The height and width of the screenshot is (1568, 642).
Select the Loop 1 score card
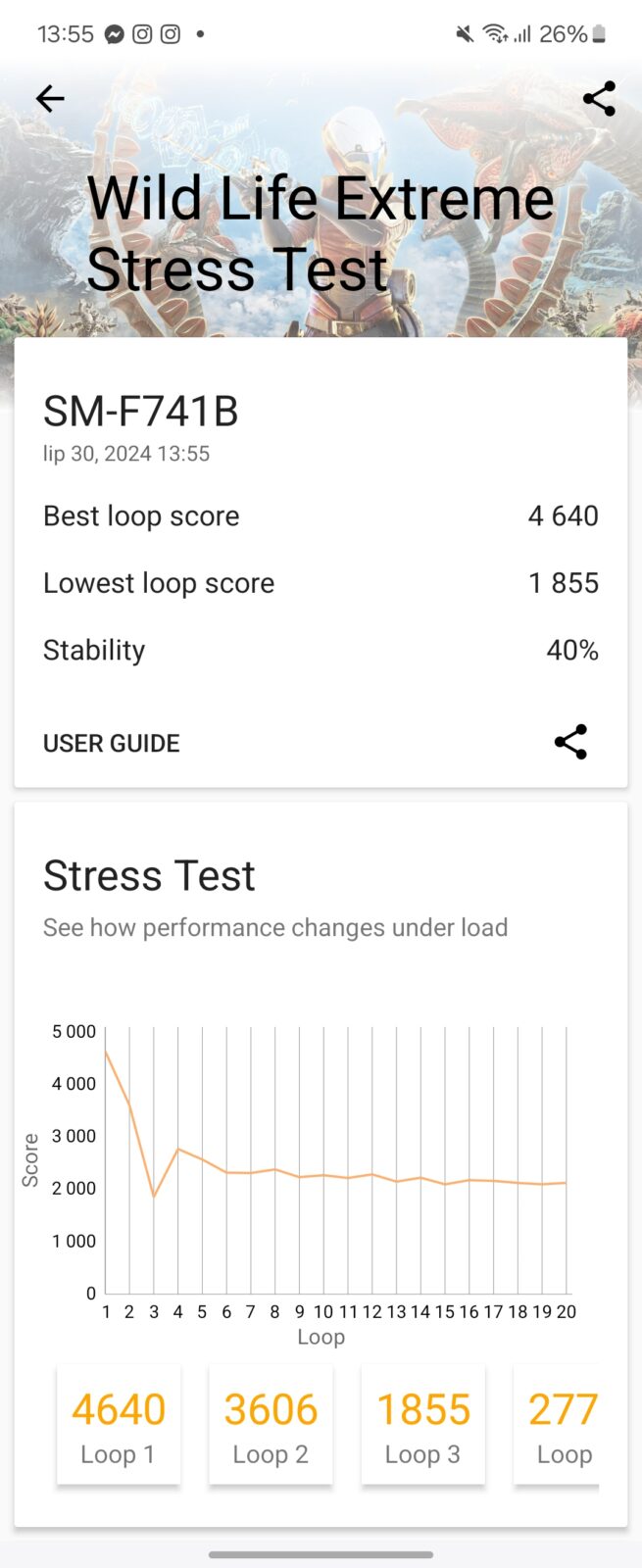coord(119,1426)
